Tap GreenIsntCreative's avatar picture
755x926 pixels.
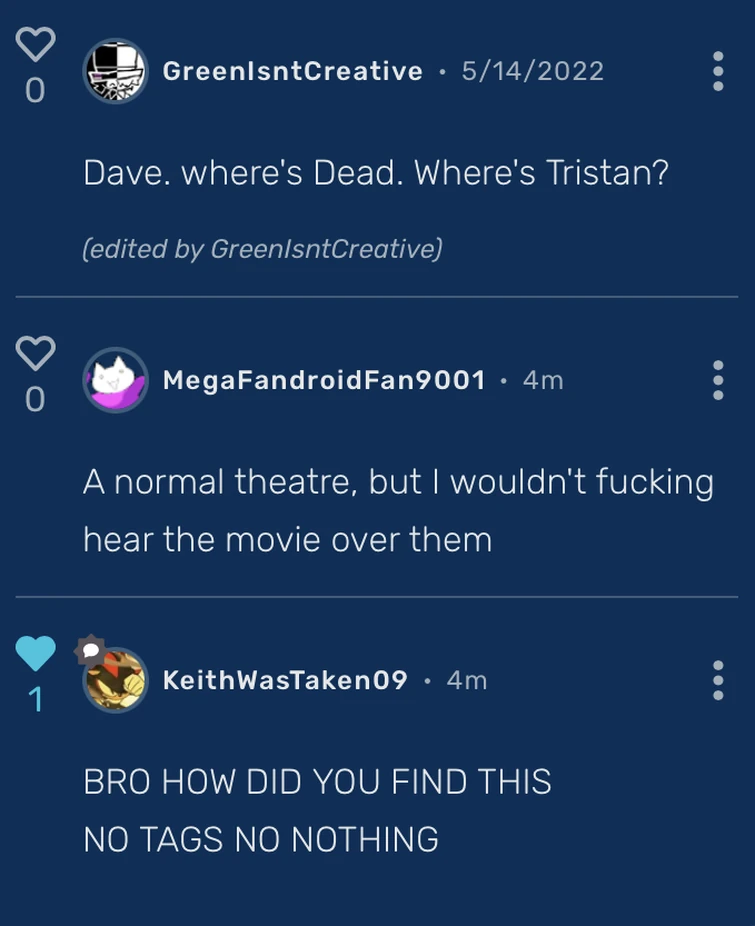point(115,71)
